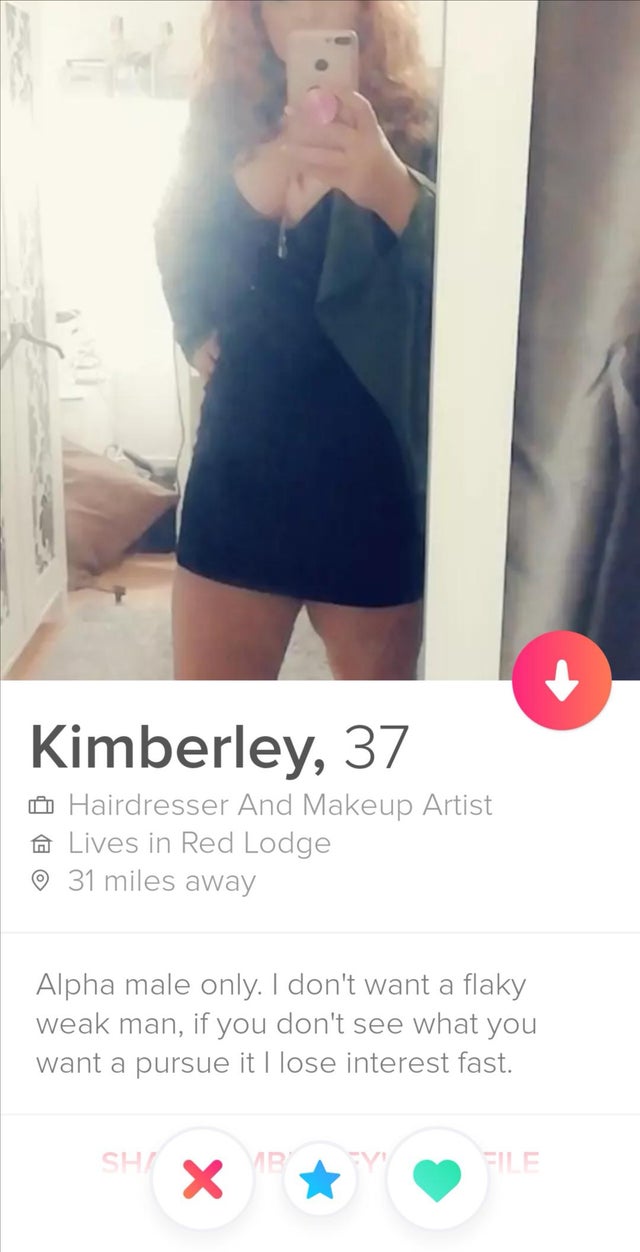Dismiss the profile with the red X
This screenshot has height=1252, width=640.
tap(203, 1180)
